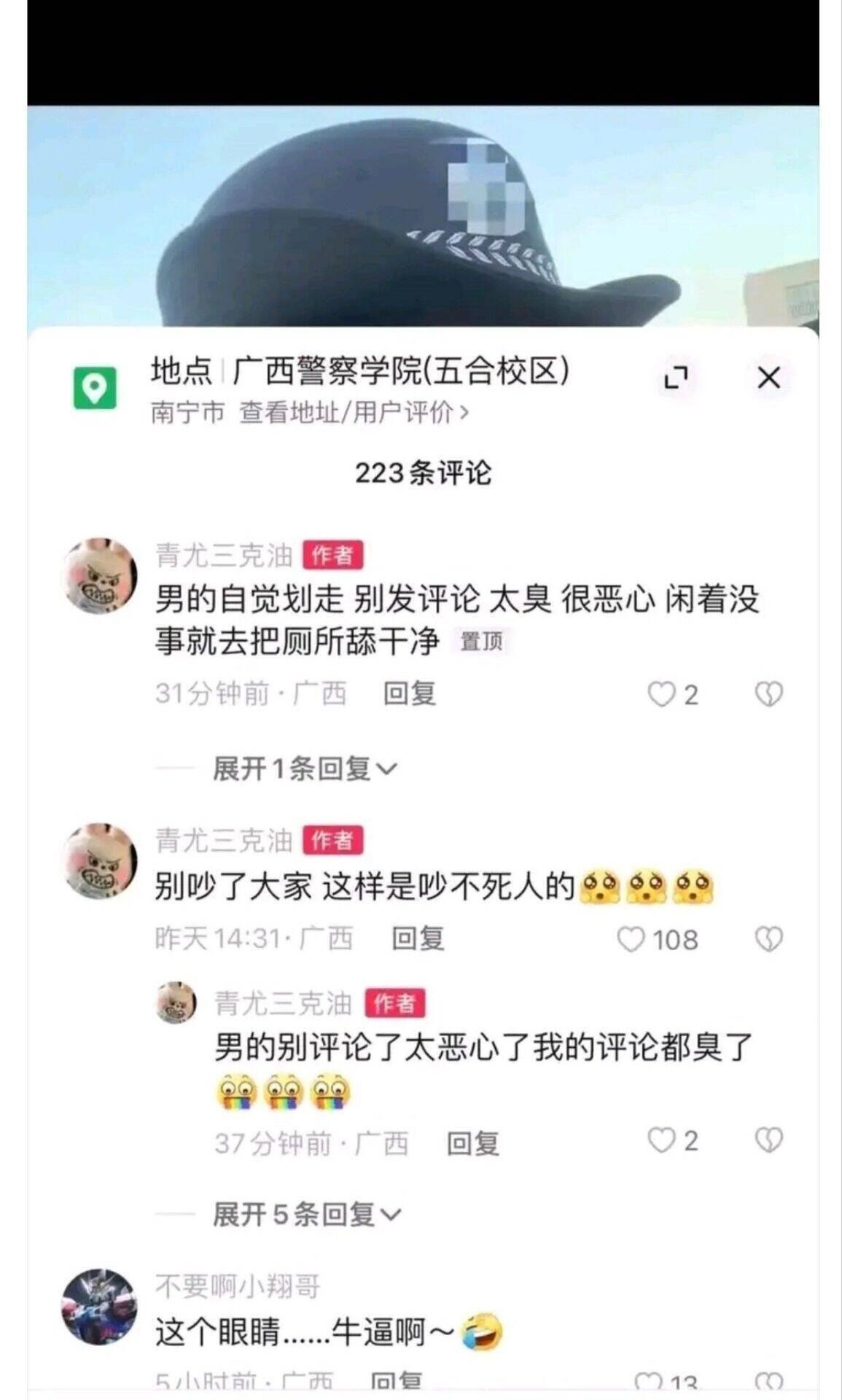The height and width of the screenshot is (1400, 842).
Task: Close the comments panel
Action: [x=768, y=378]
